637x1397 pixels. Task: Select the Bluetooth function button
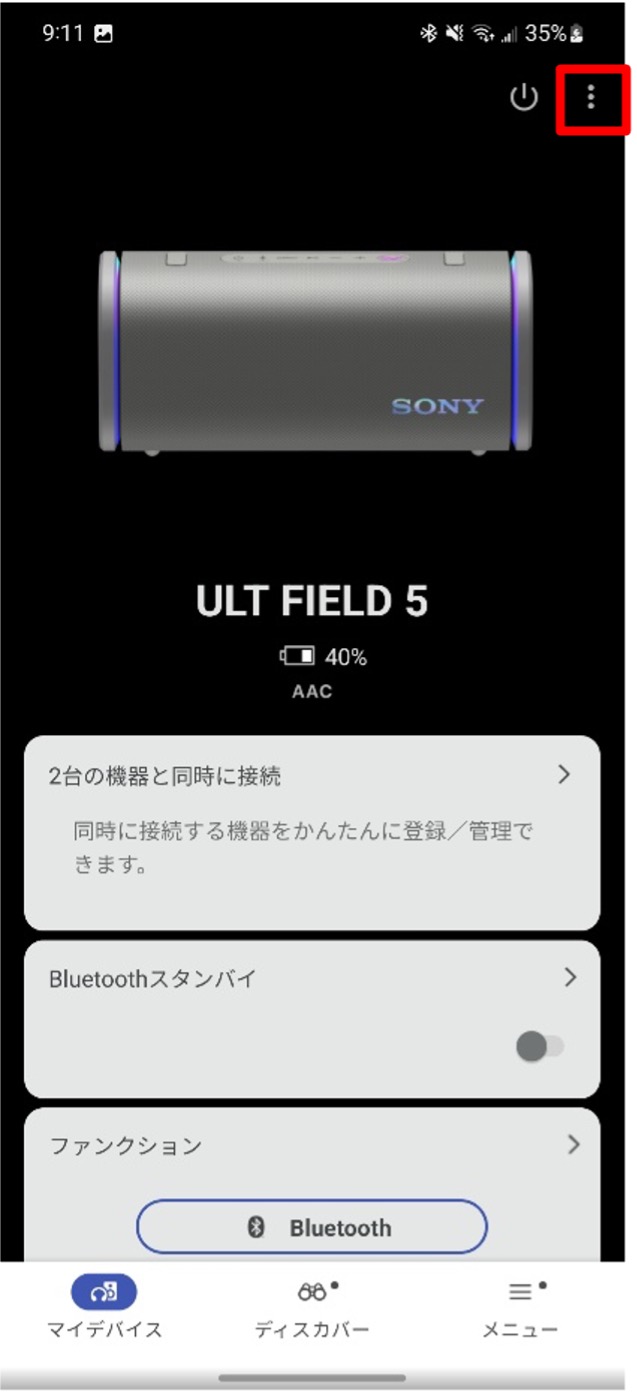311,1227
